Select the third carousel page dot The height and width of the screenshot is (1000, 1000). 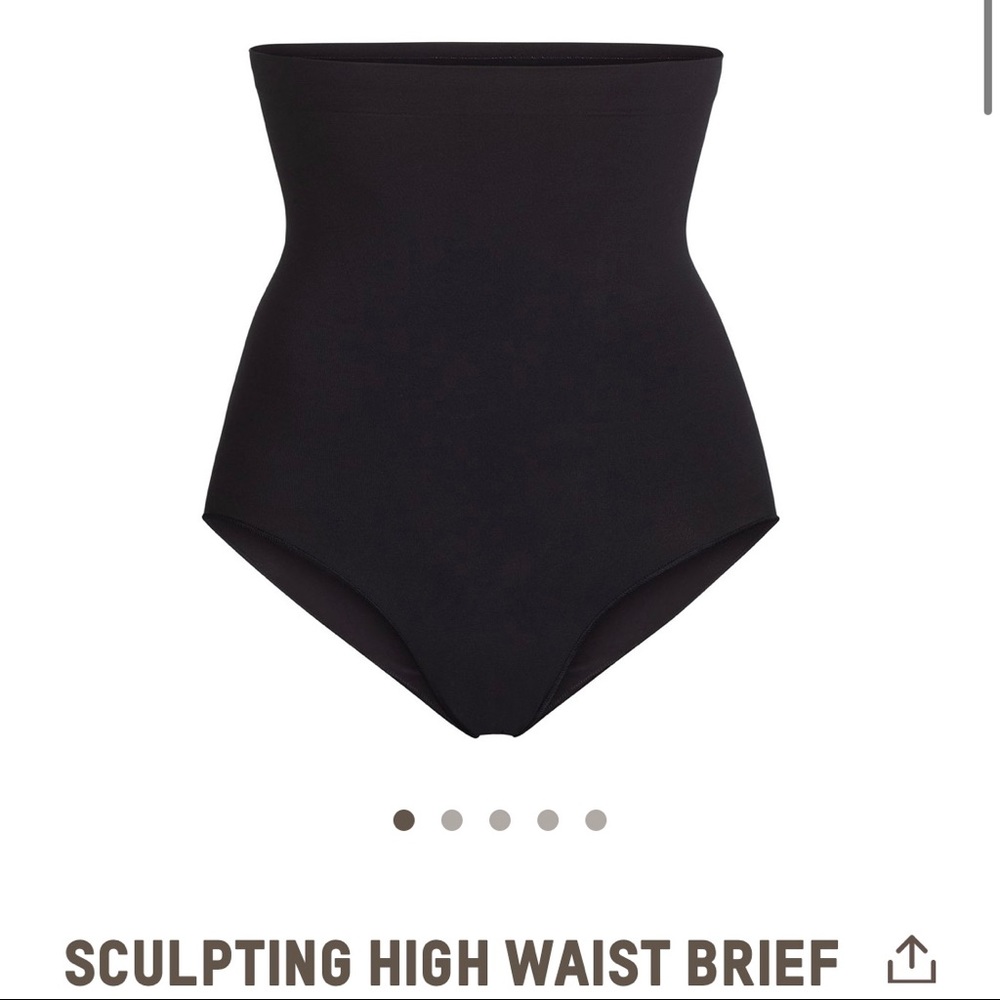pos(500,820)
